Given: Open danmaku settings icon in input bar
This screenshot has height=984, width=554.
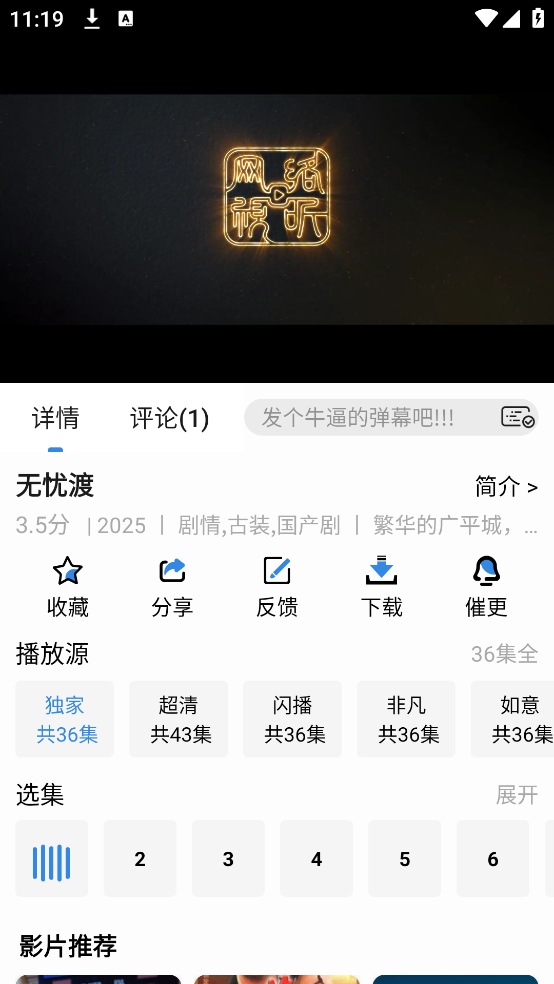Looking at the screenshot, I should click(x=518, y=417).
